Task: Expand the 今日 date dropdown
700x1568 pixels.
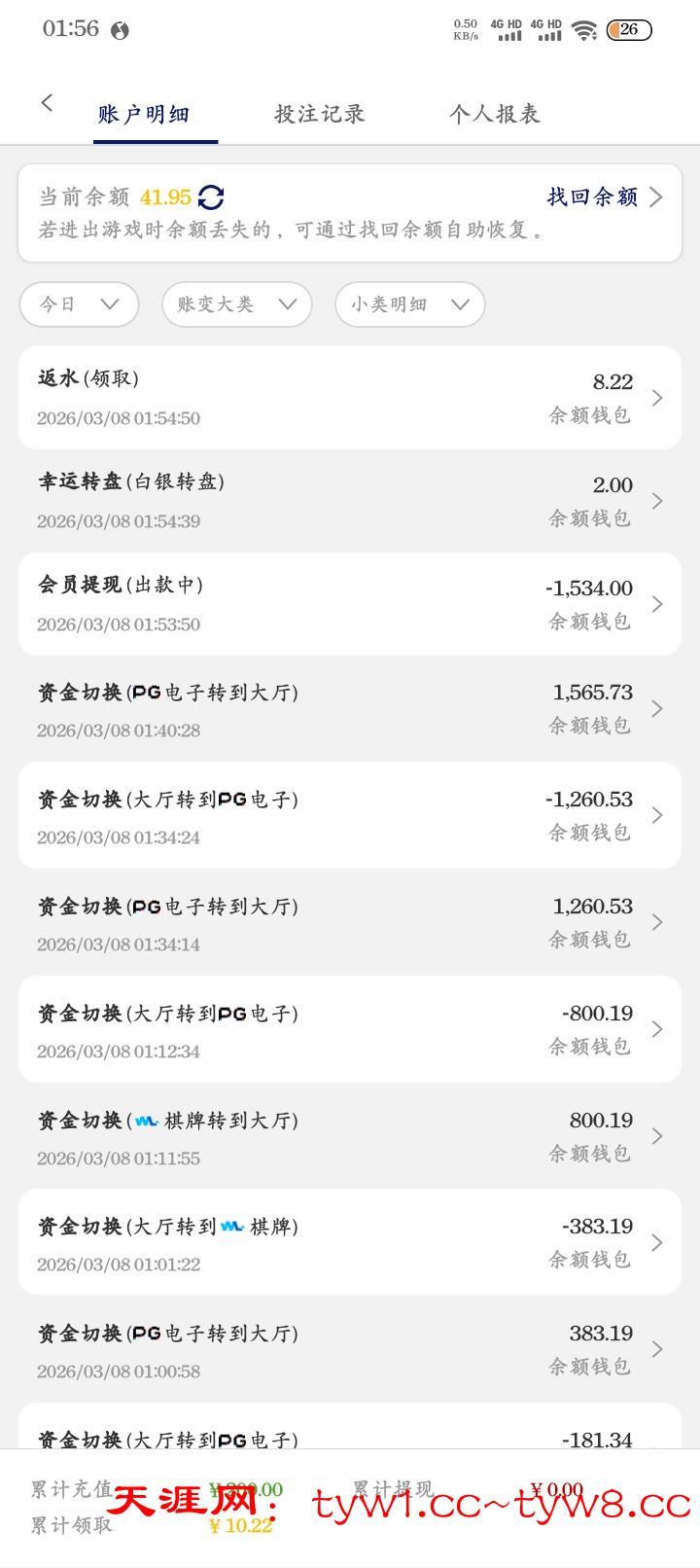Action: tap(79, 304)
